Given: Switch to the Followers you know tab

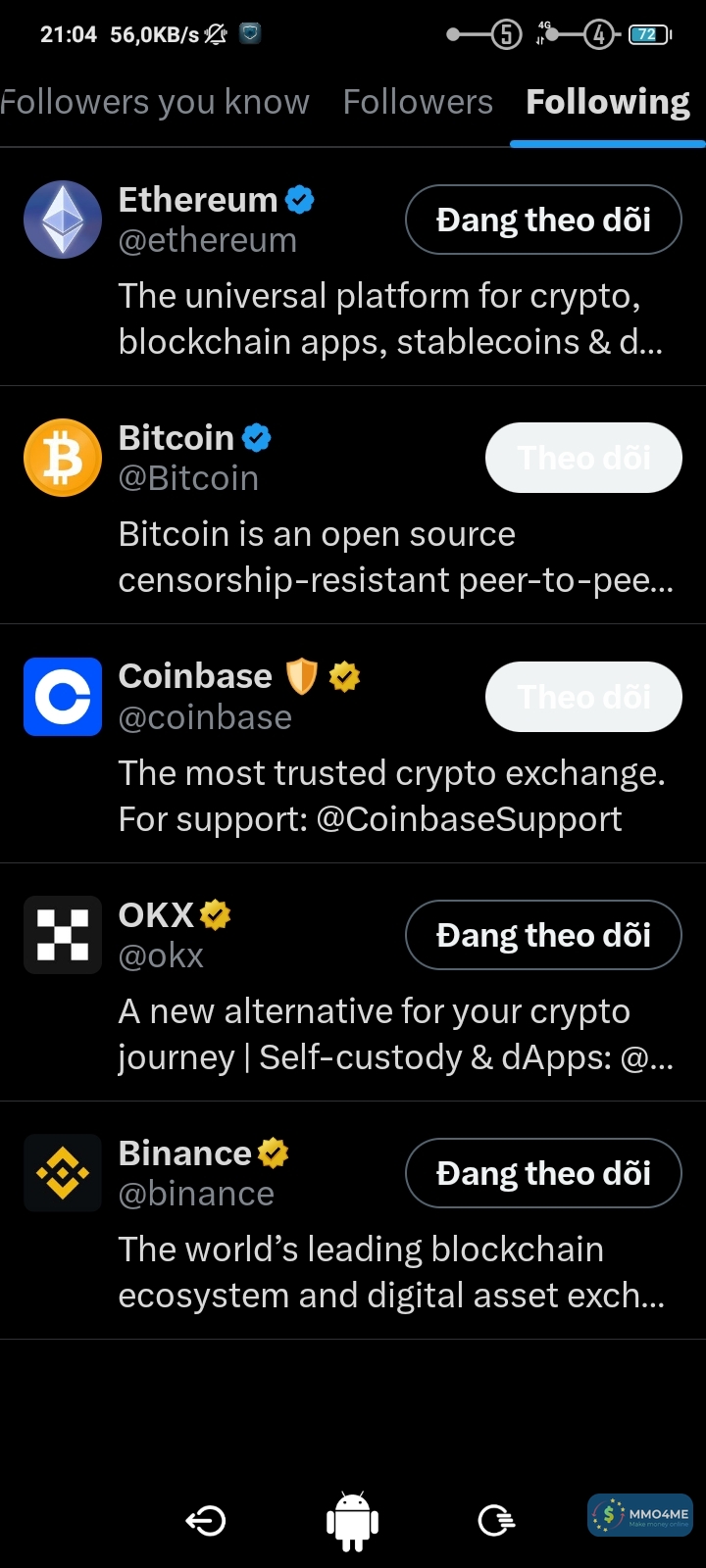Looking at the screenshot, I should coord(155,102).
